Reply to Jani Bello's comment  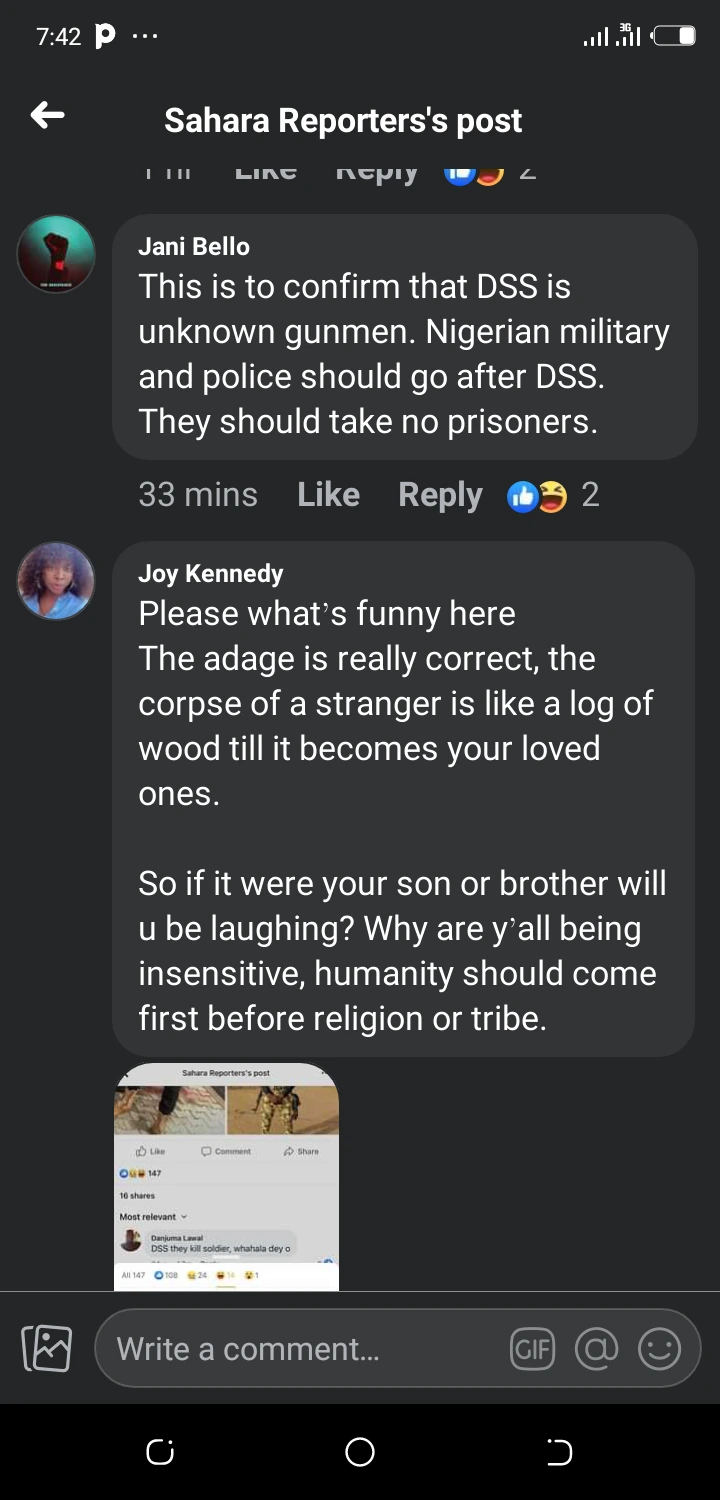440,494
